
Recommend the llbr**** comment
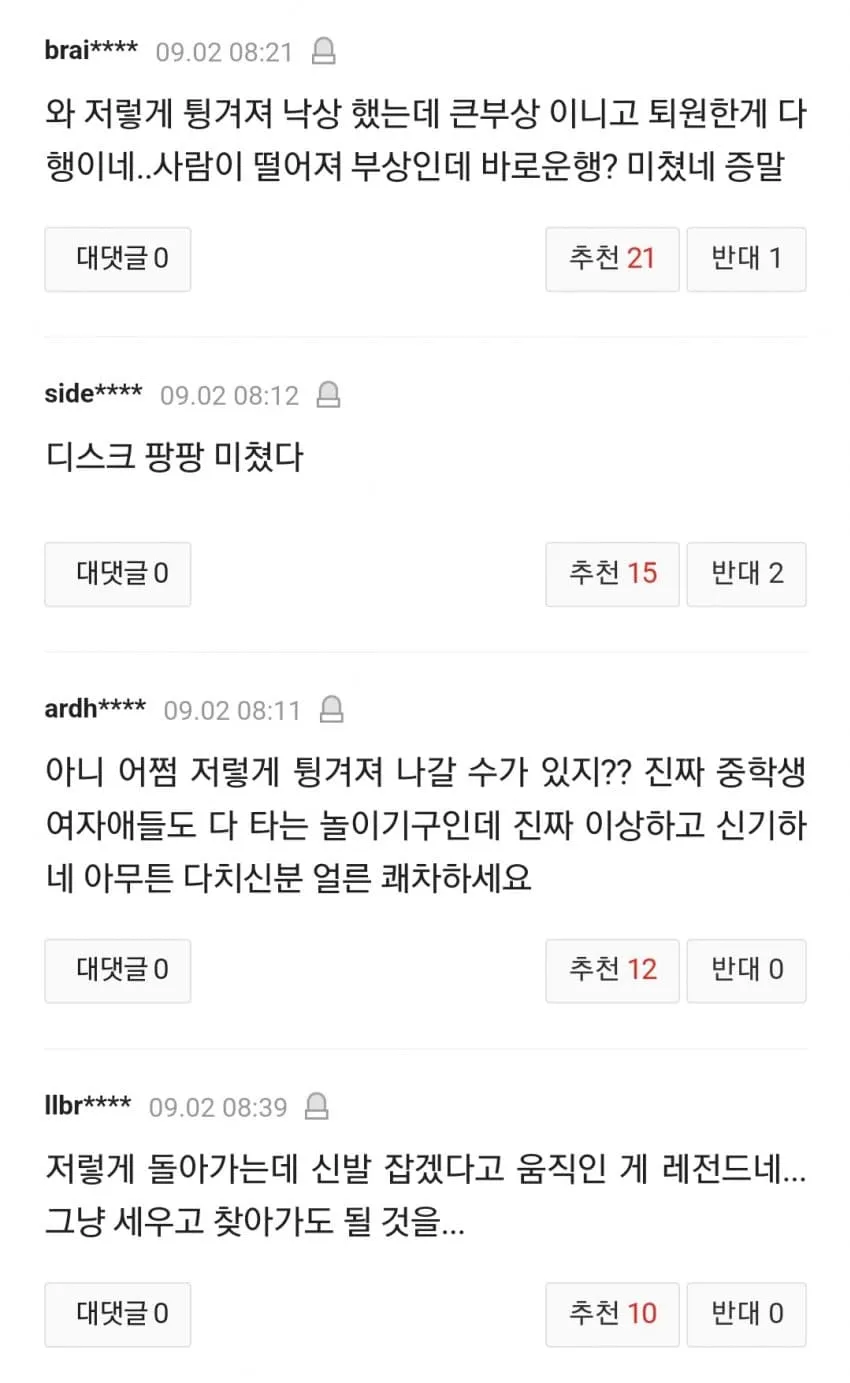pyautogui.click(x=612, y=1314)
